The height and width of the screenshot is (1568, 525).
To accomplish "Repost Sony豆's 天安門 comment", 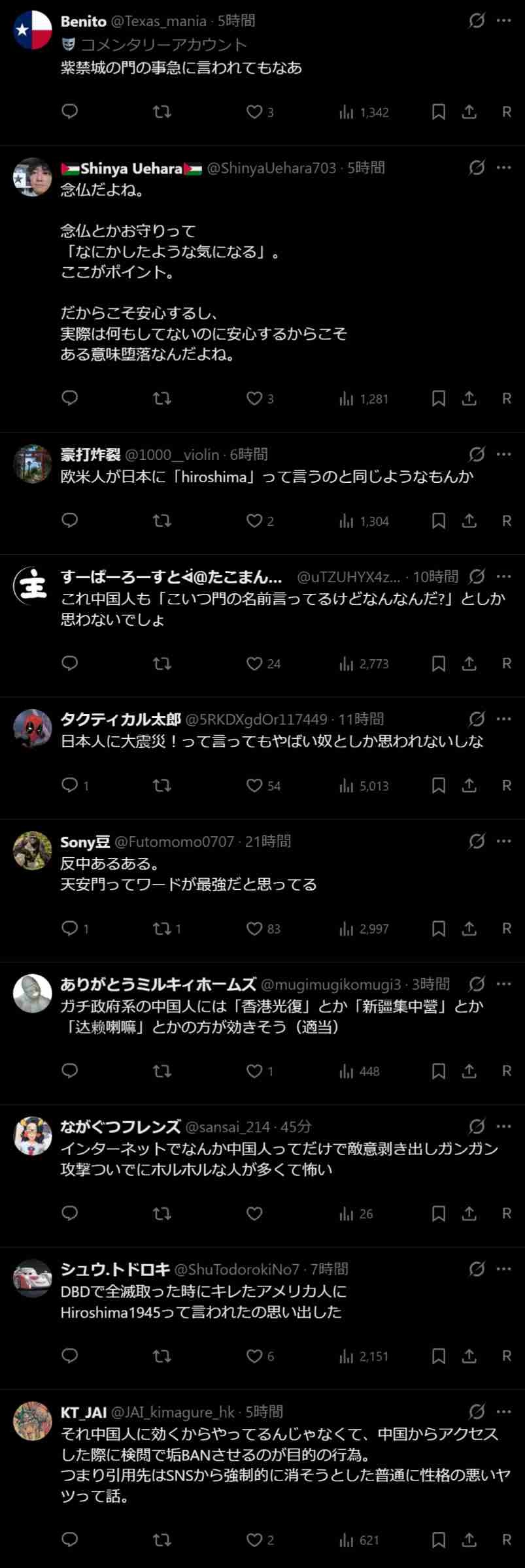I will [x=161, y=928].
